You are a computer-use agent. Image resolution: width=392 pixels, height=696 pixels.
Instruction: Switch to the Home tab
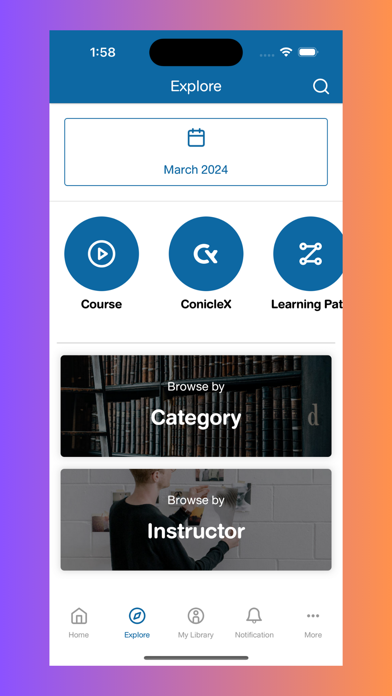(x=79, y=623)
